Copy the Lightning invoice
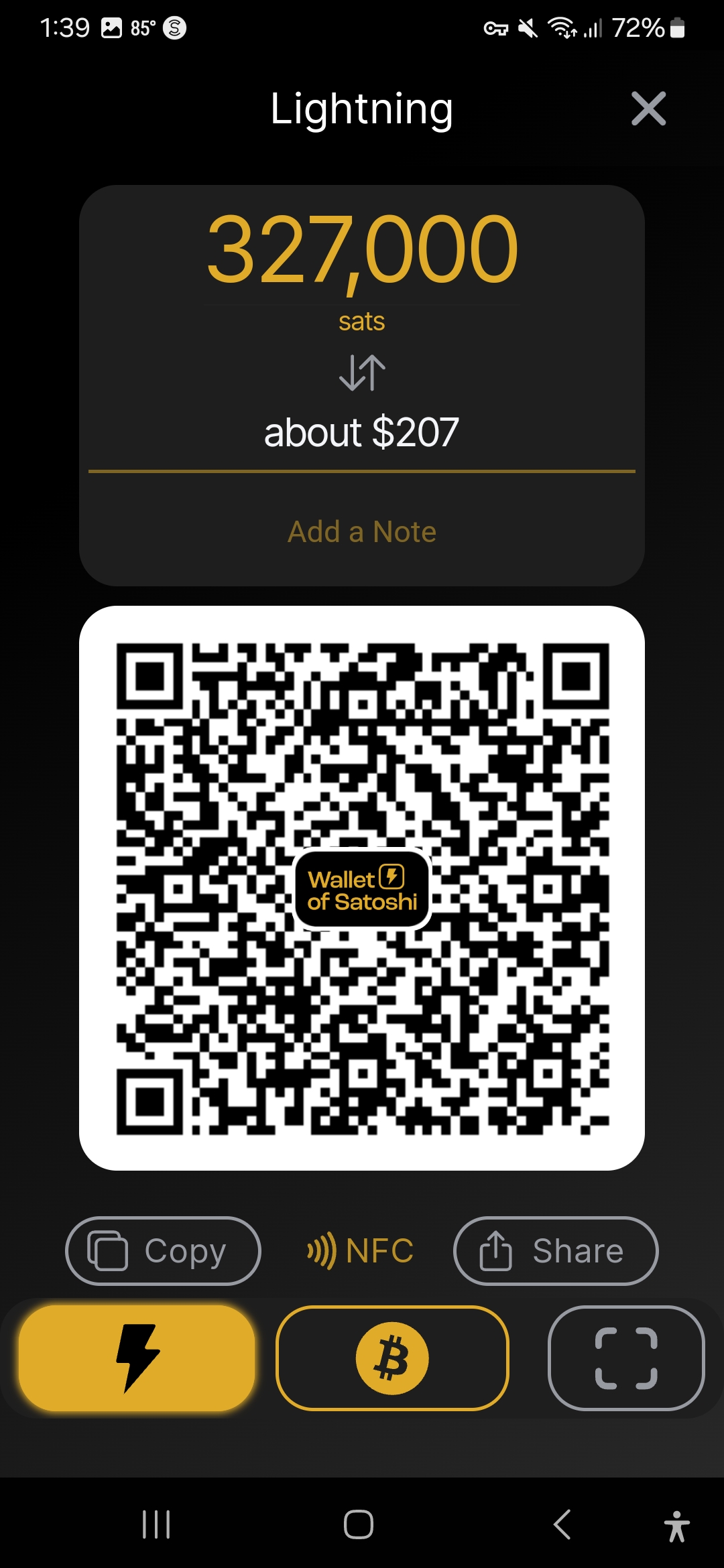724x1568 pixels. tap(163, 1250)
